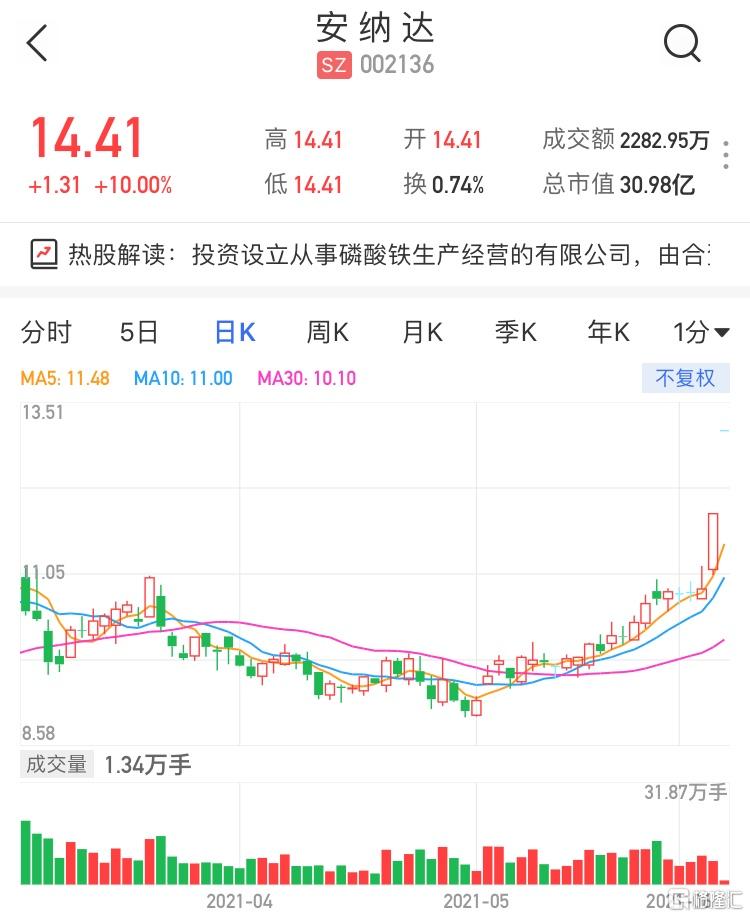750x917 pixels.
Task: Select the 5日 five-day tab
Action: point(140,331)
